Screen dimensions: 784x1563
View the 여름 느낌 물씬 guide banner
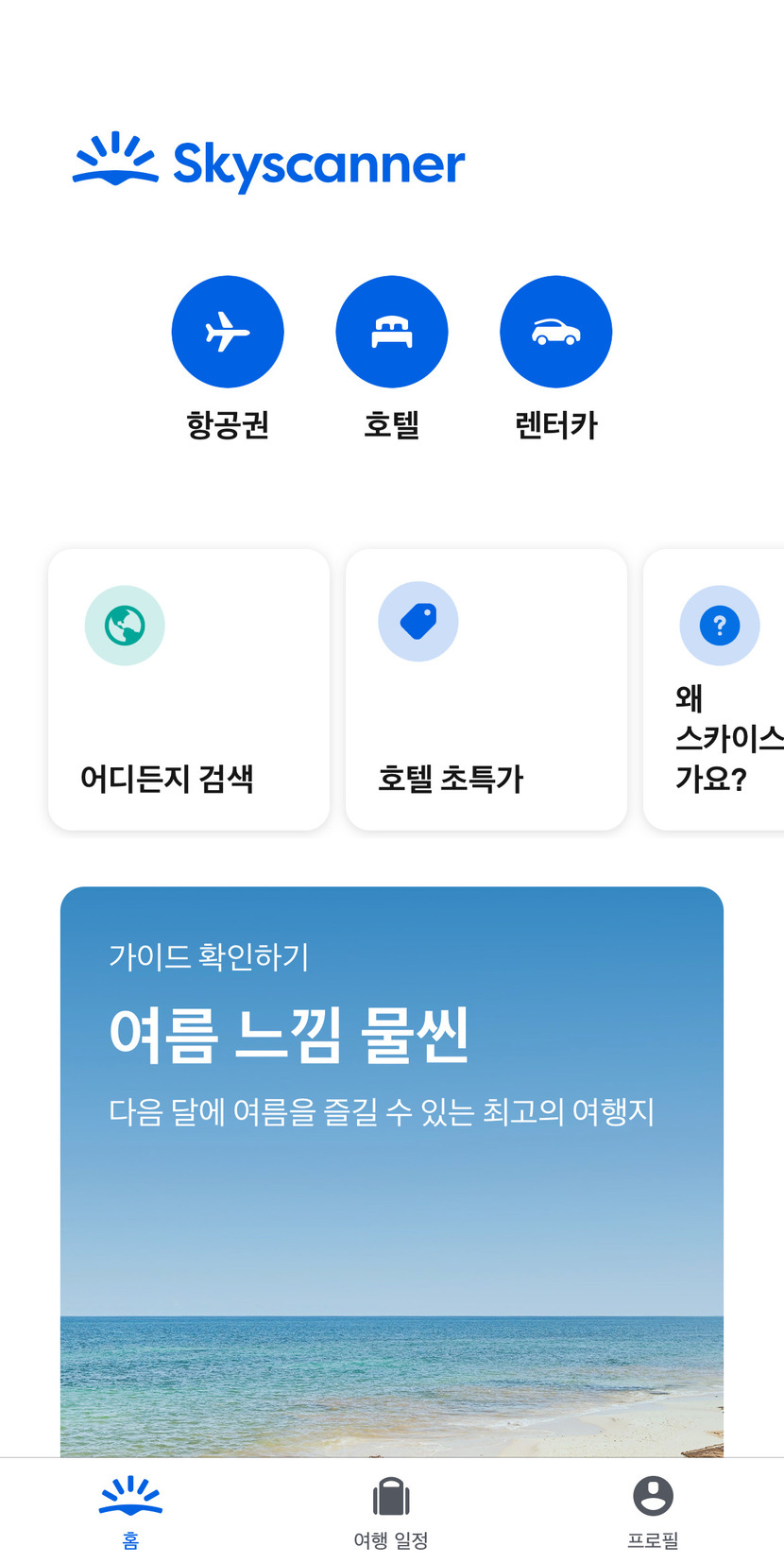coord(392,1172)
